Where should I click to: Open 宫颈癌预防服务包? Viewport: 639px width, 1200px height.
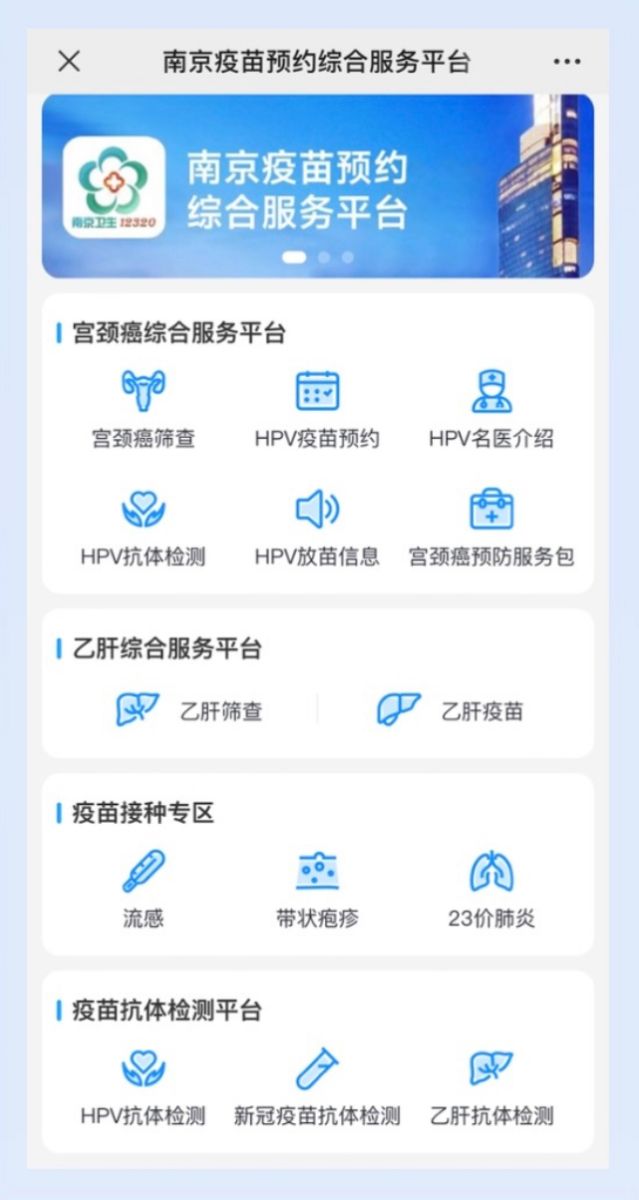click(491, 529)
